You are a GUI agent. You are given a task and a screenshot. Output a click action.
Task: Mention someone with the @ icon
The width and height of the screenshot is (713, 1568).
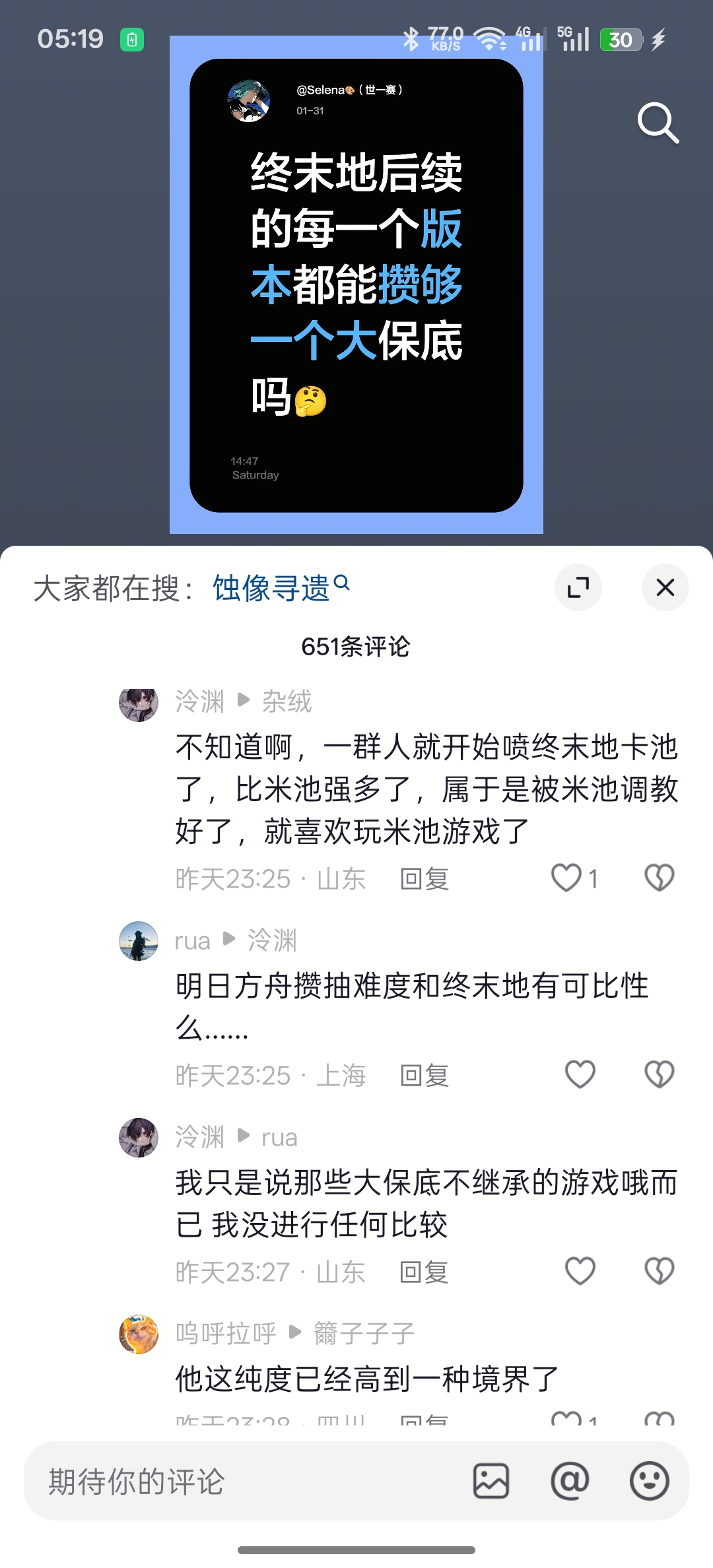click(x=570, y=1482)
